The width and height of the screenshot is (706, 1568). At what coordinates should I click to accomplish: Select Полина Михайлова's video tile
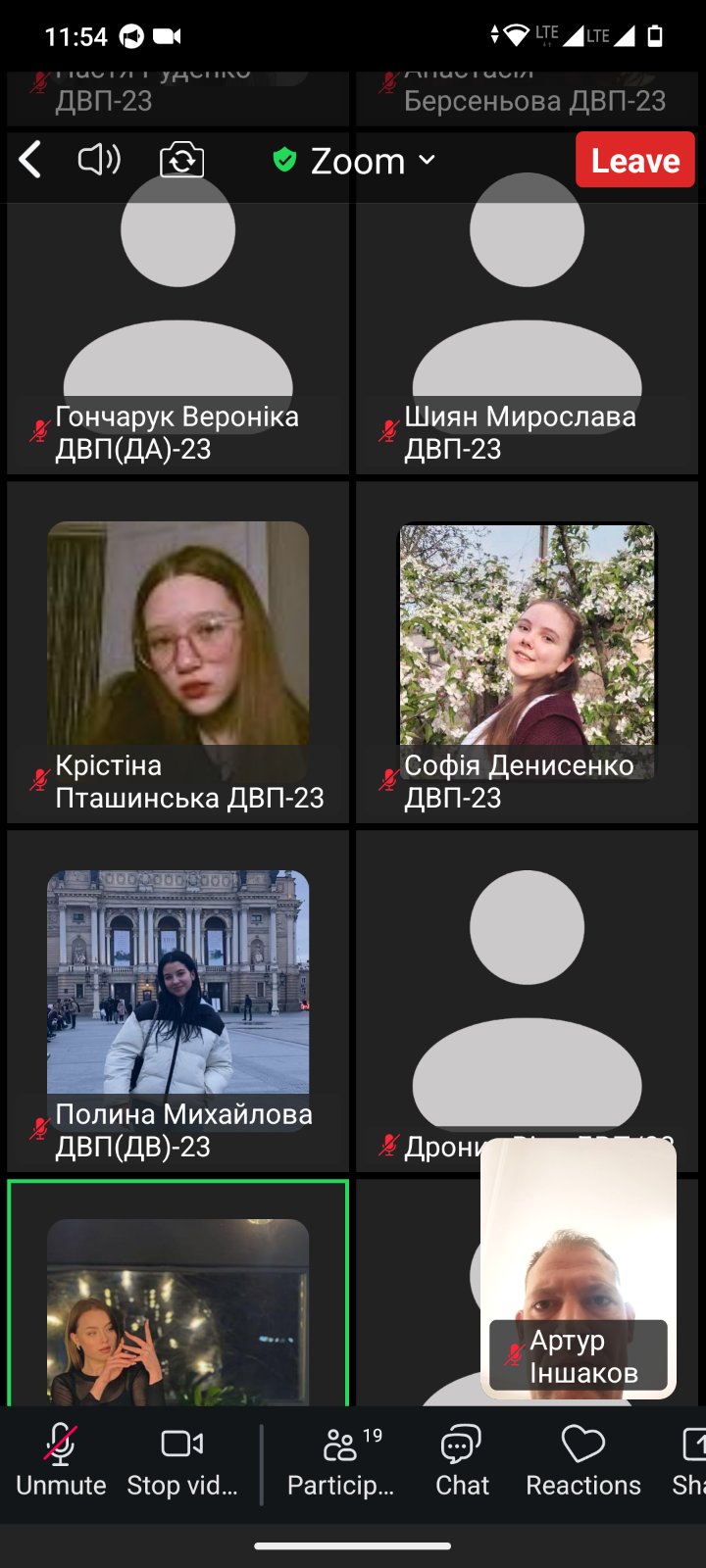click(177, 1000)
